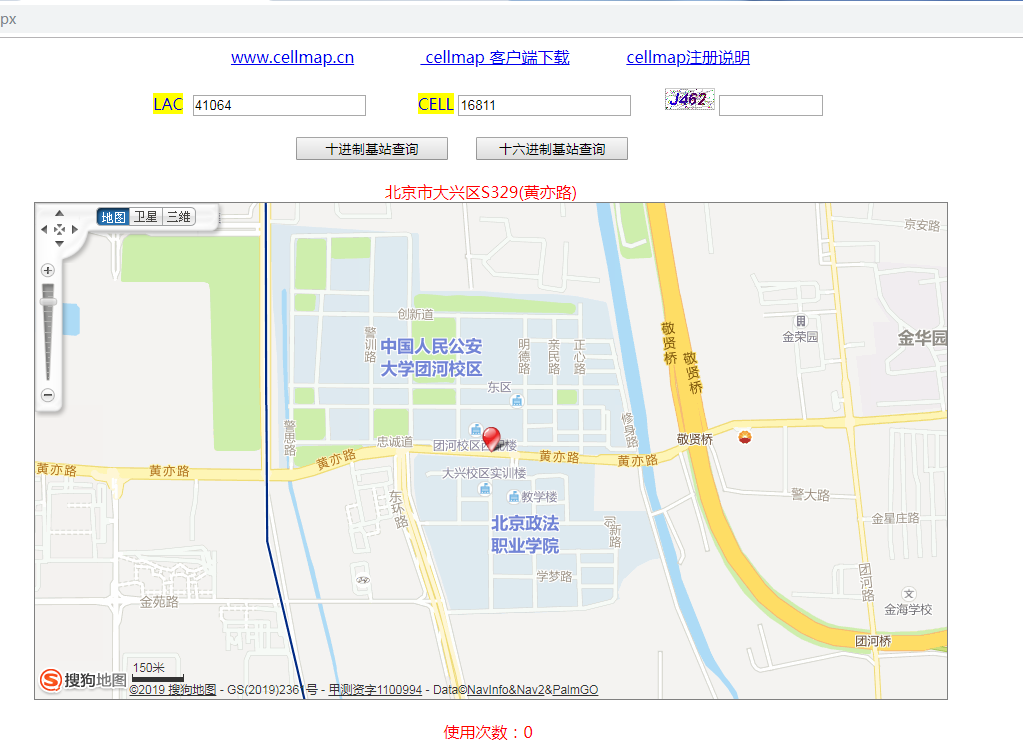The height and width of the screenshot is (742, 1023).
Task: Switch map to 卫星 view
Action: (146, 217)
